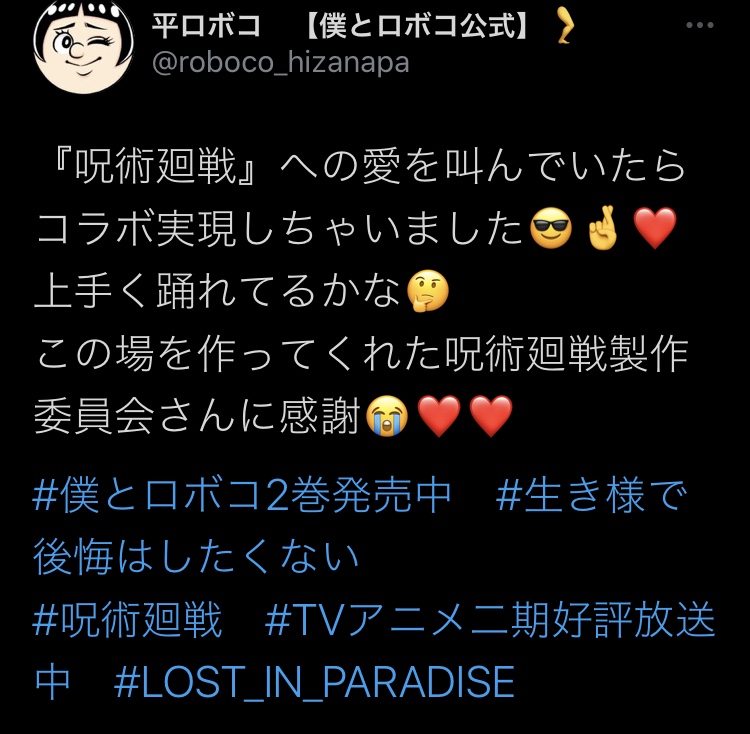Open the @roboco_hizanapa profile handle
This screenshot has width=750, height=734.
pos(280,63)
